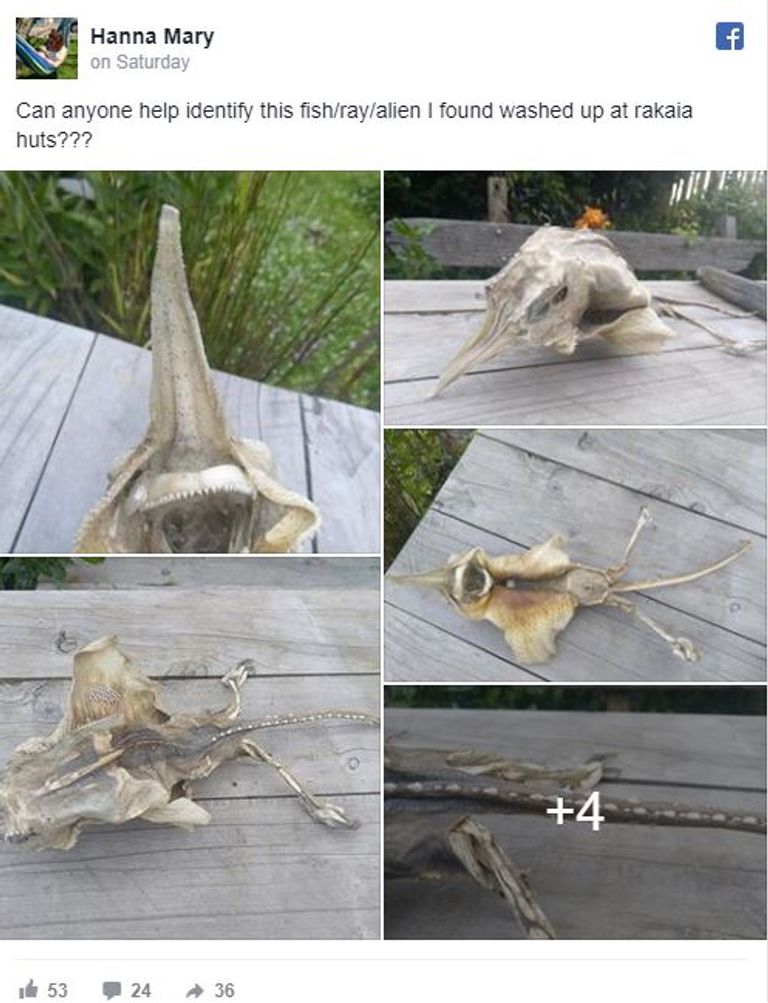Open Hanna Mary's profile picture
The height and width of the screenshot is (1003, 768).
point(46,48)
